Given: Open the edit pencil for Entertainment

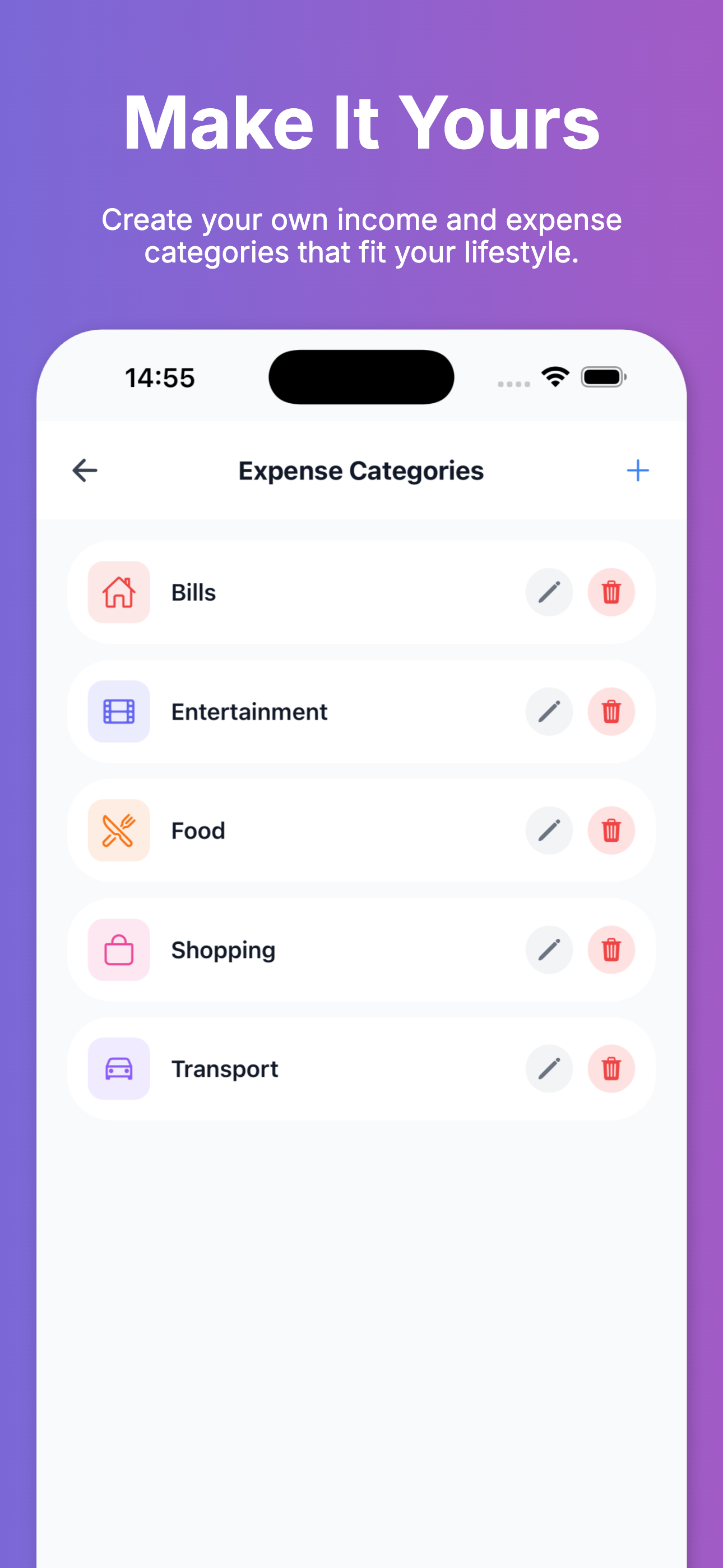Looking at the screenshot, I should click(x=549, y=711).
